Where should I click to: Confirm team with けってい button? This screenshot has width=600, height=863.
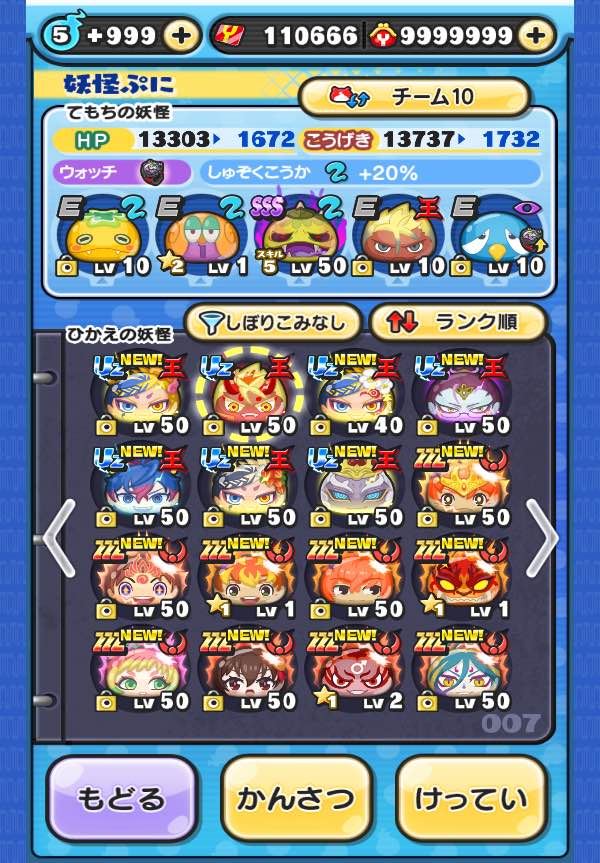tap(471, 798)
